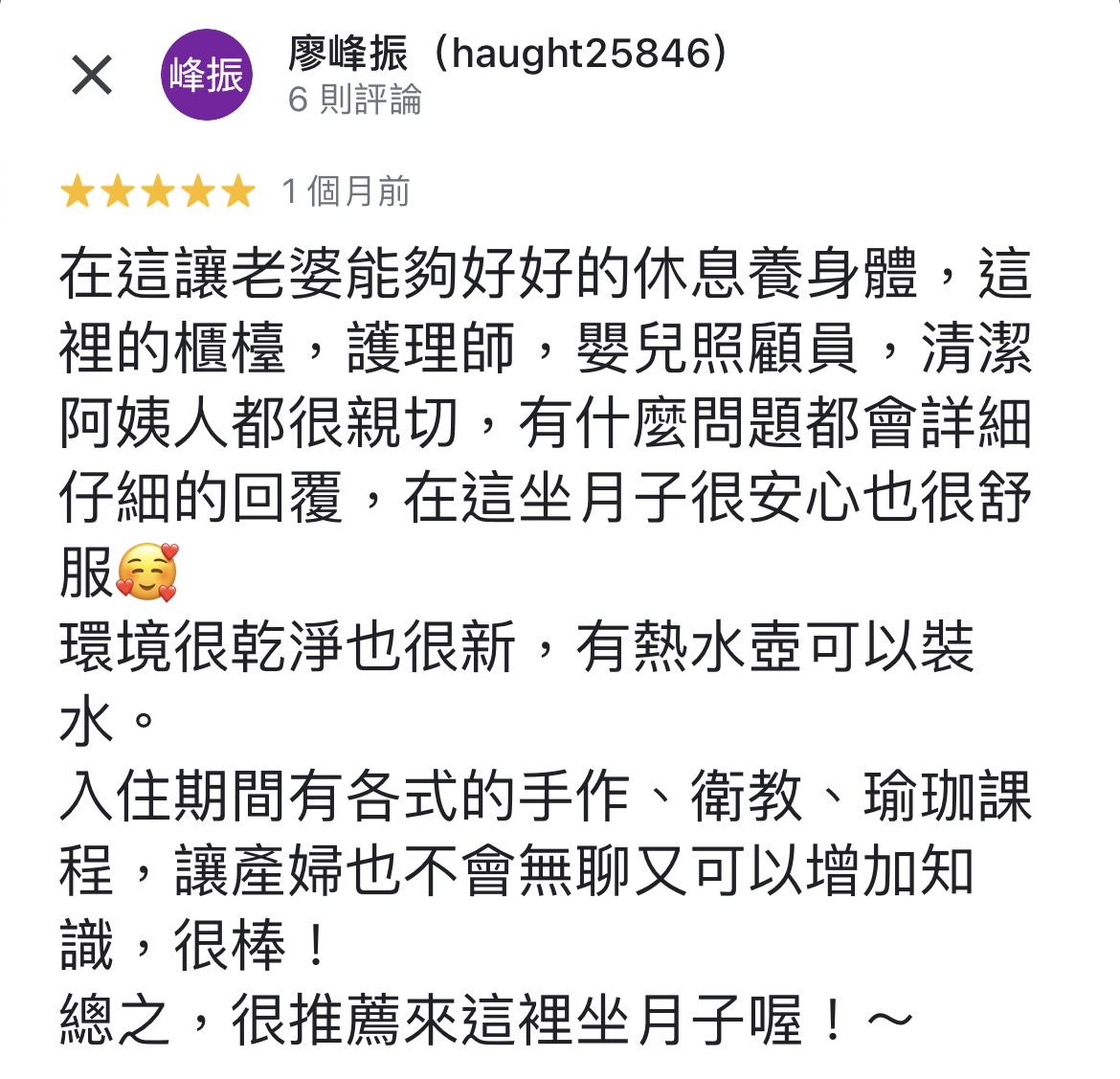Close the review detail view
Screen dimensions: 1120x1079
pyautogui.click(x=92, y=76)
